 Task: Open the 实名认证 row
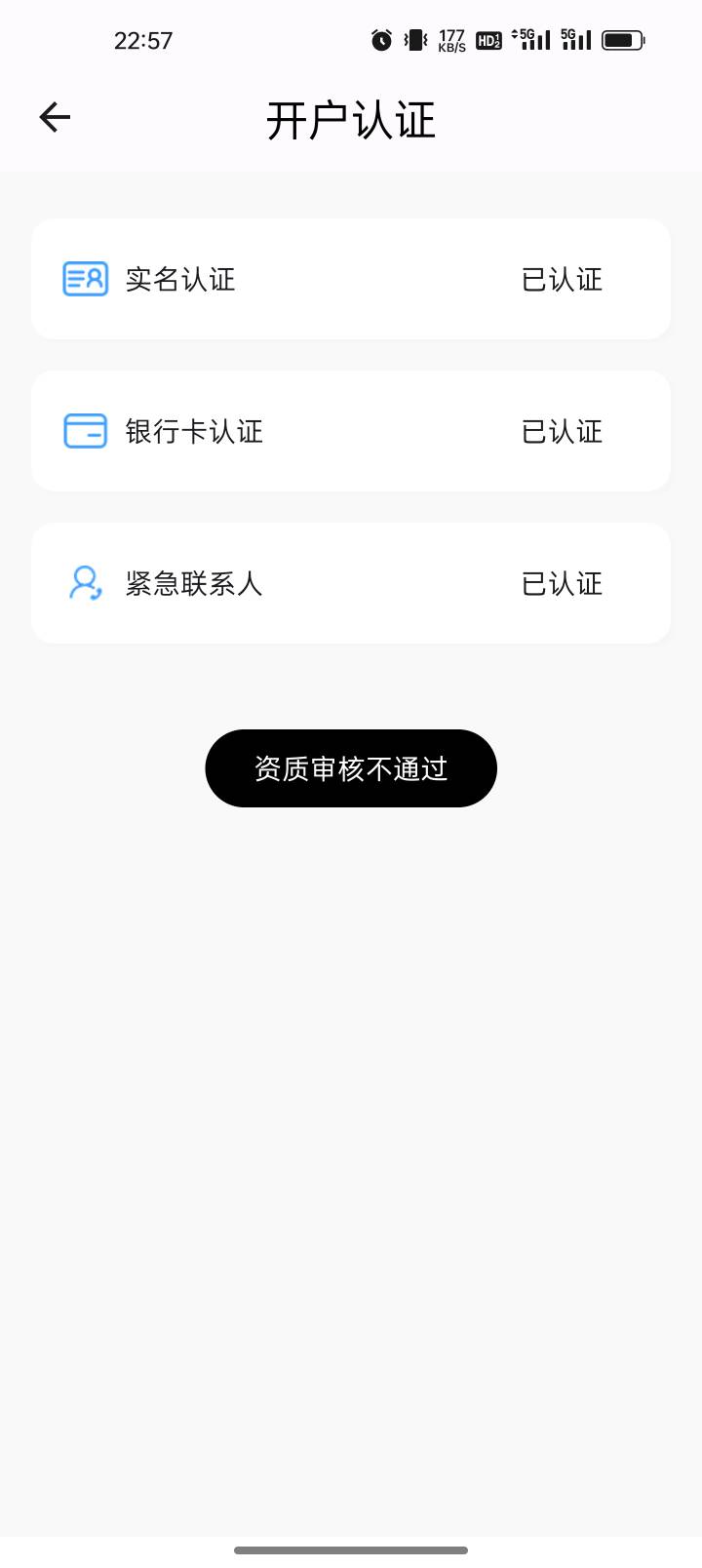(351, 279)
